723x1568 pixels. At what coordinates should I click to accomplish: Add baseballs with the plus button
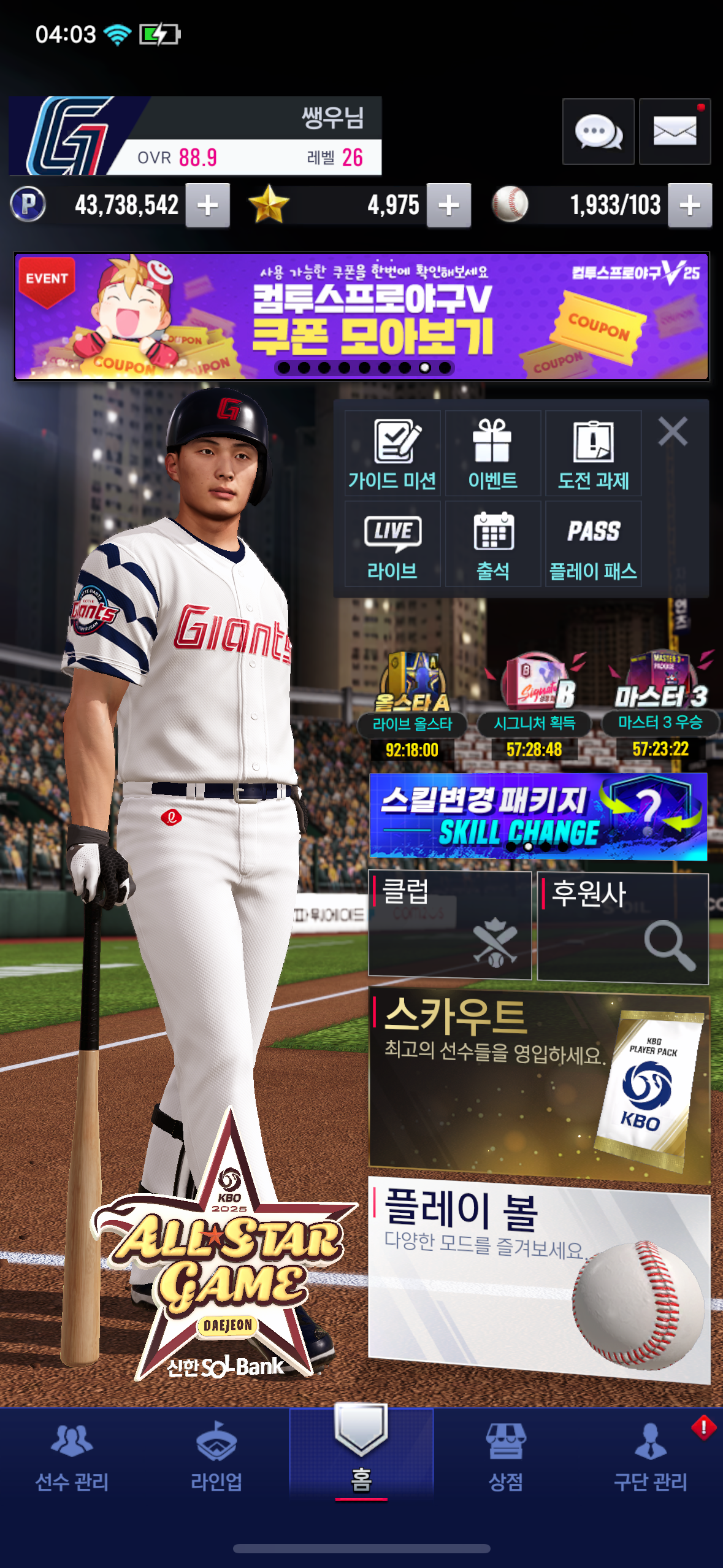pyautogui.click(x=690, y=206)
